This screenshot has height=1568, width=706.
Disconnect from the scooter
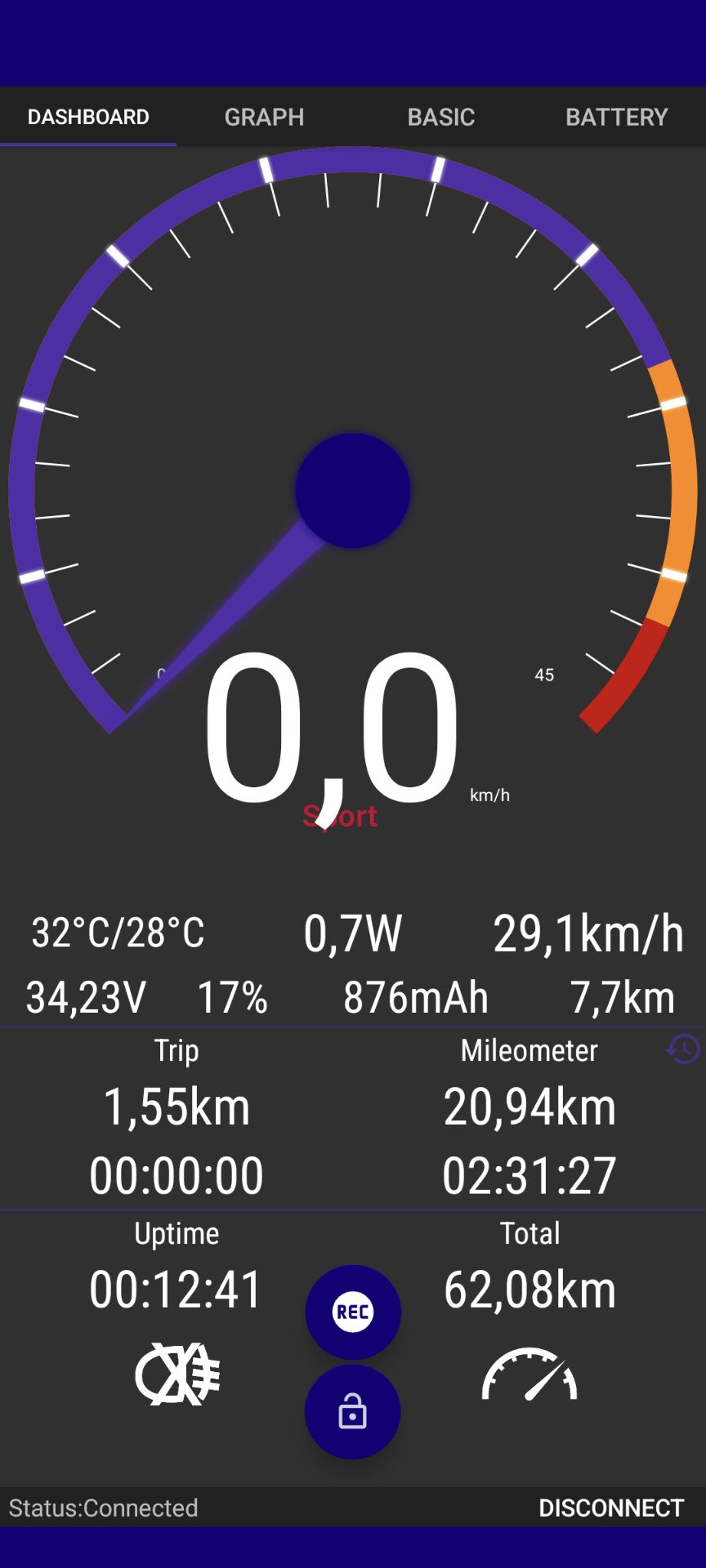click(611, 1508)
